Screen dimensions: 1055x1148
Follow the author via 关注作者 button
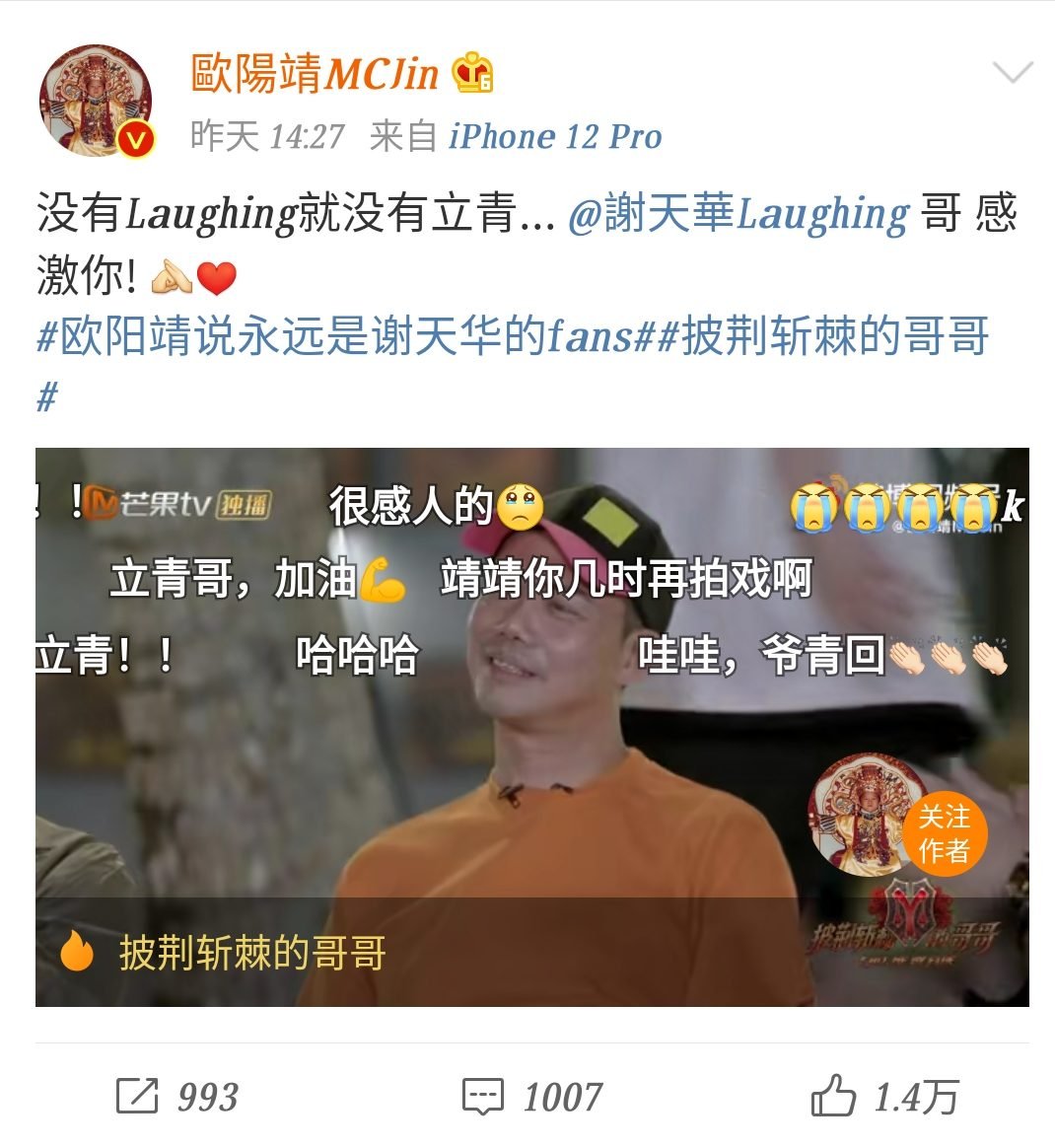[944, 834]
